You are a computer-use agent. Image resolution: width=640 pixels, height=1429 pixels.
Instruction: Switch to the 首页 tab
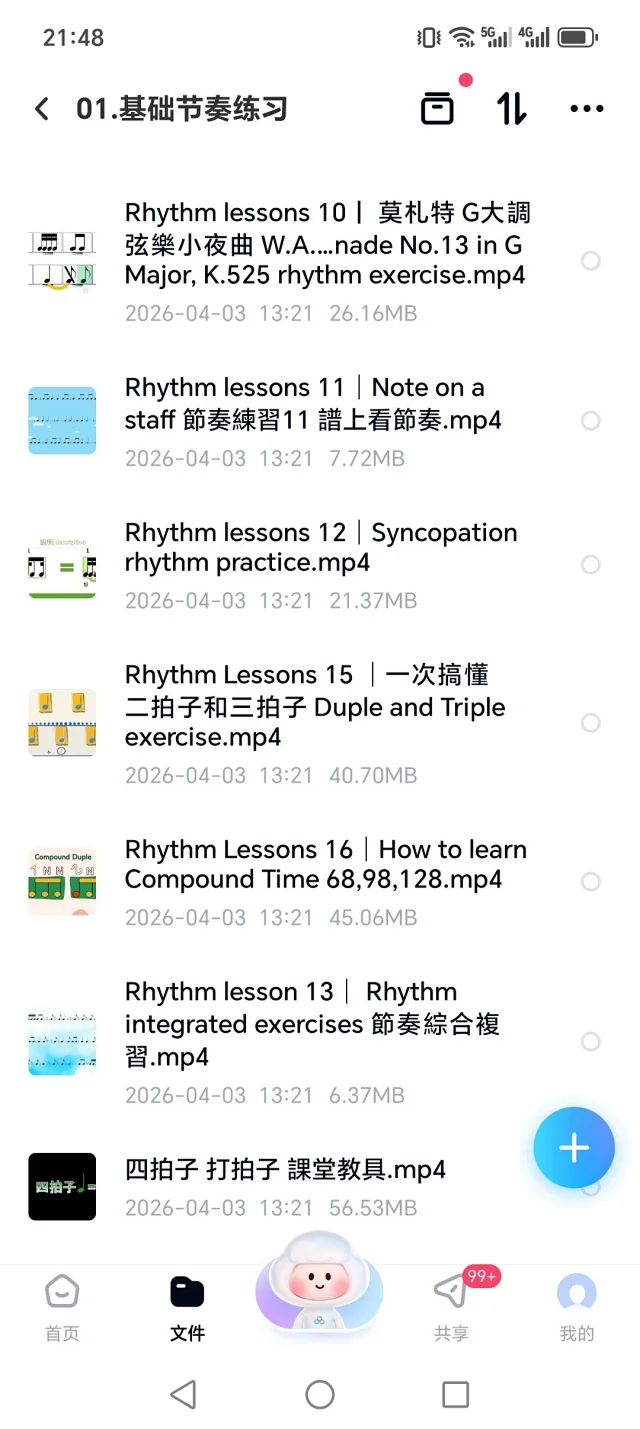62,1307
